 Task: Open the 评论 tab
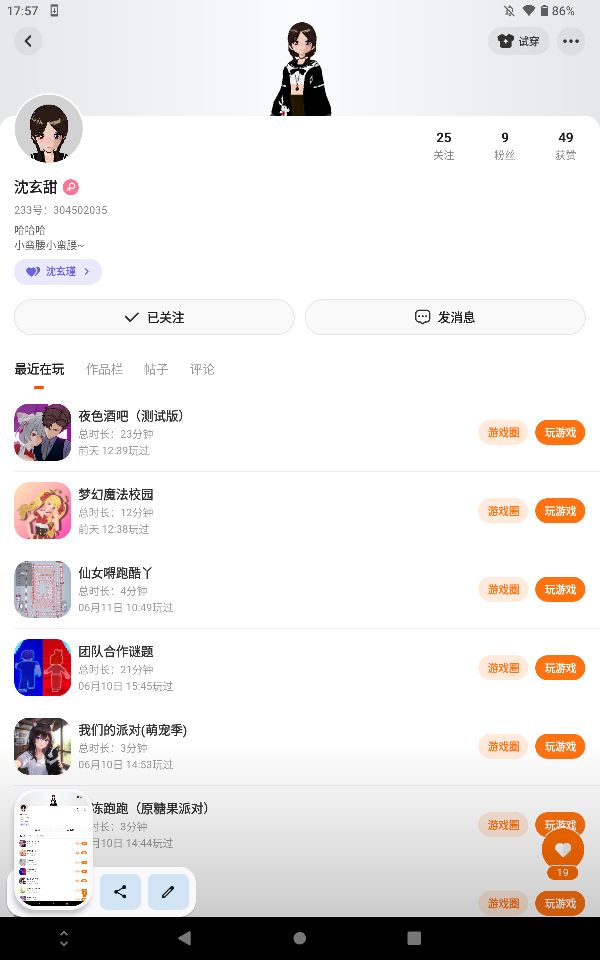(202, 369)
